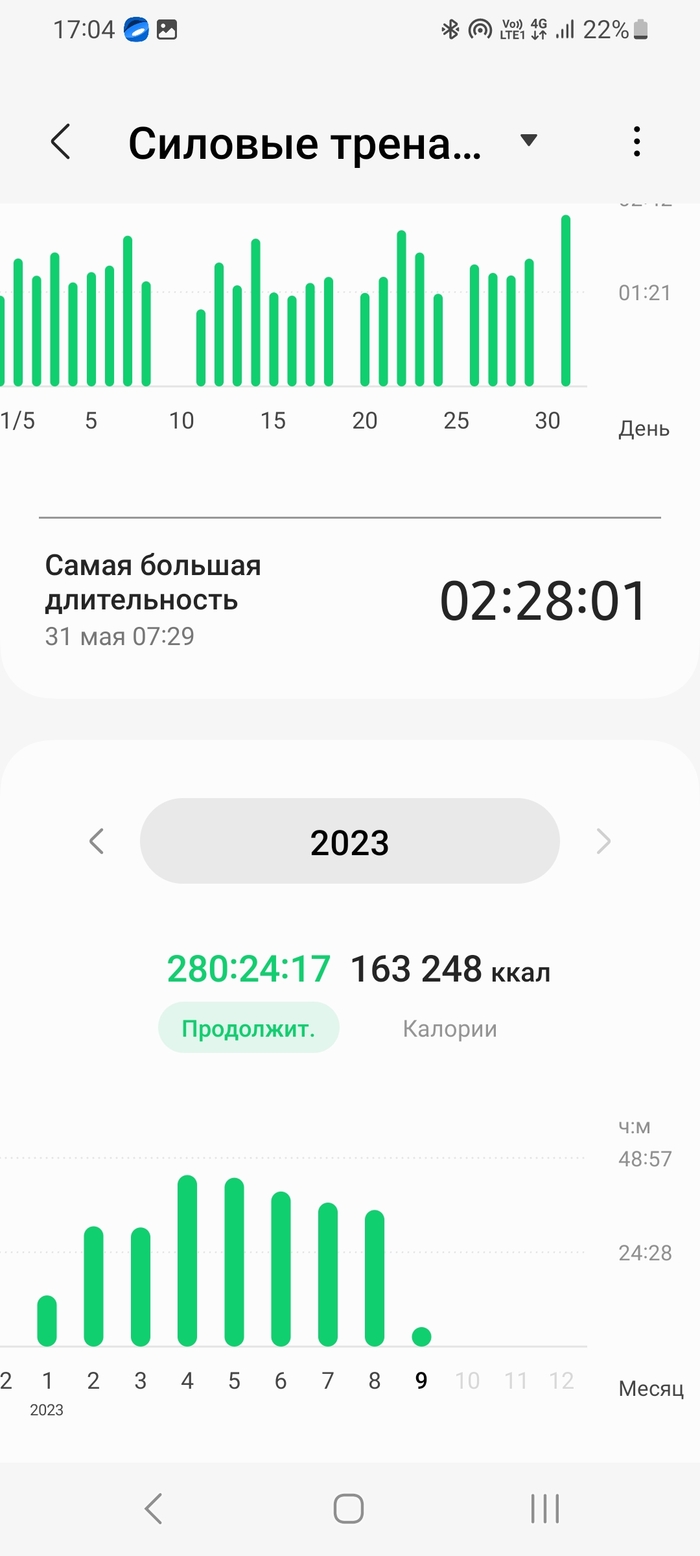
Task: Open the three-dot overflow menu
Action: point(636,142)
